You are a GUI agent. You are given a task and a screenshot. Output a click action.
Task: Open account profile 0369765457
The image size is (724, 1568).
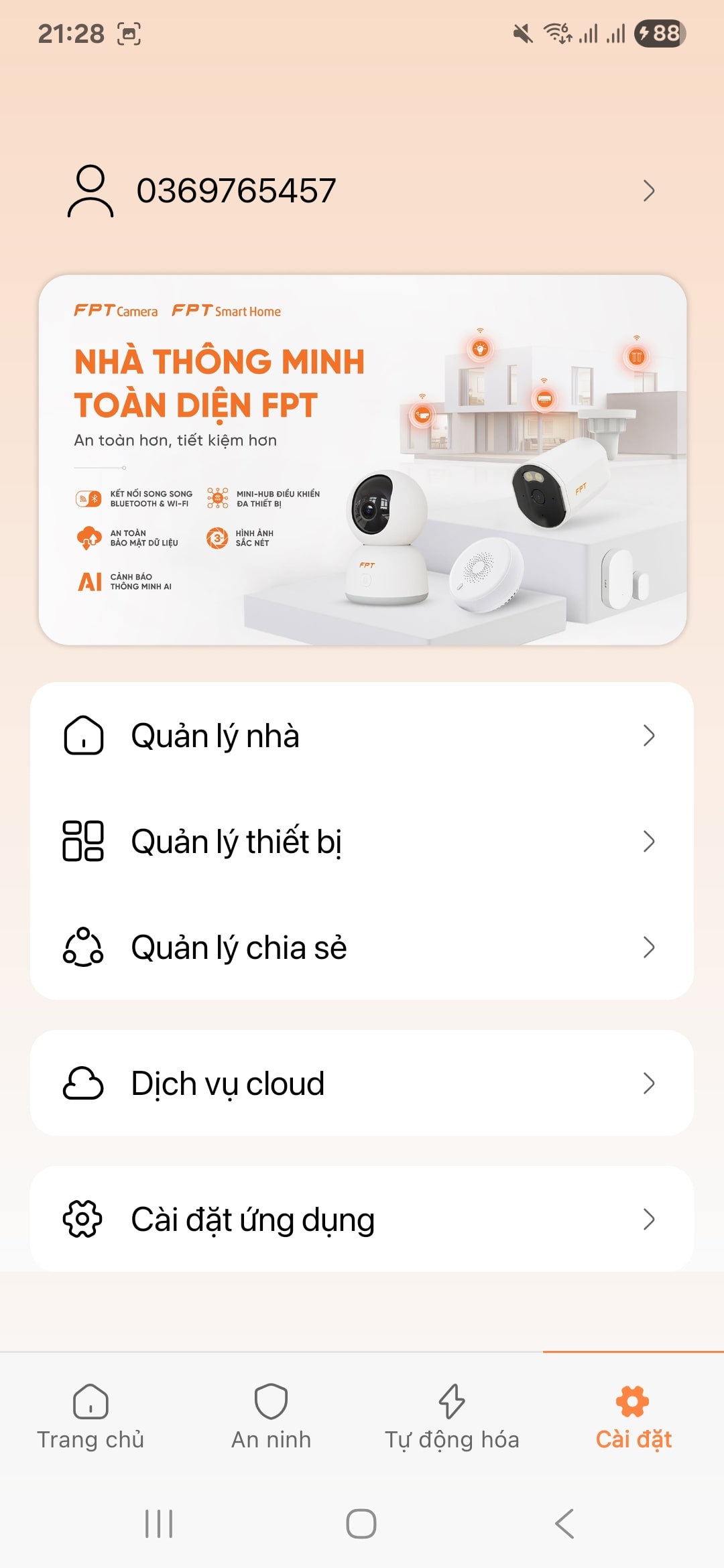[x=362, y=191]
